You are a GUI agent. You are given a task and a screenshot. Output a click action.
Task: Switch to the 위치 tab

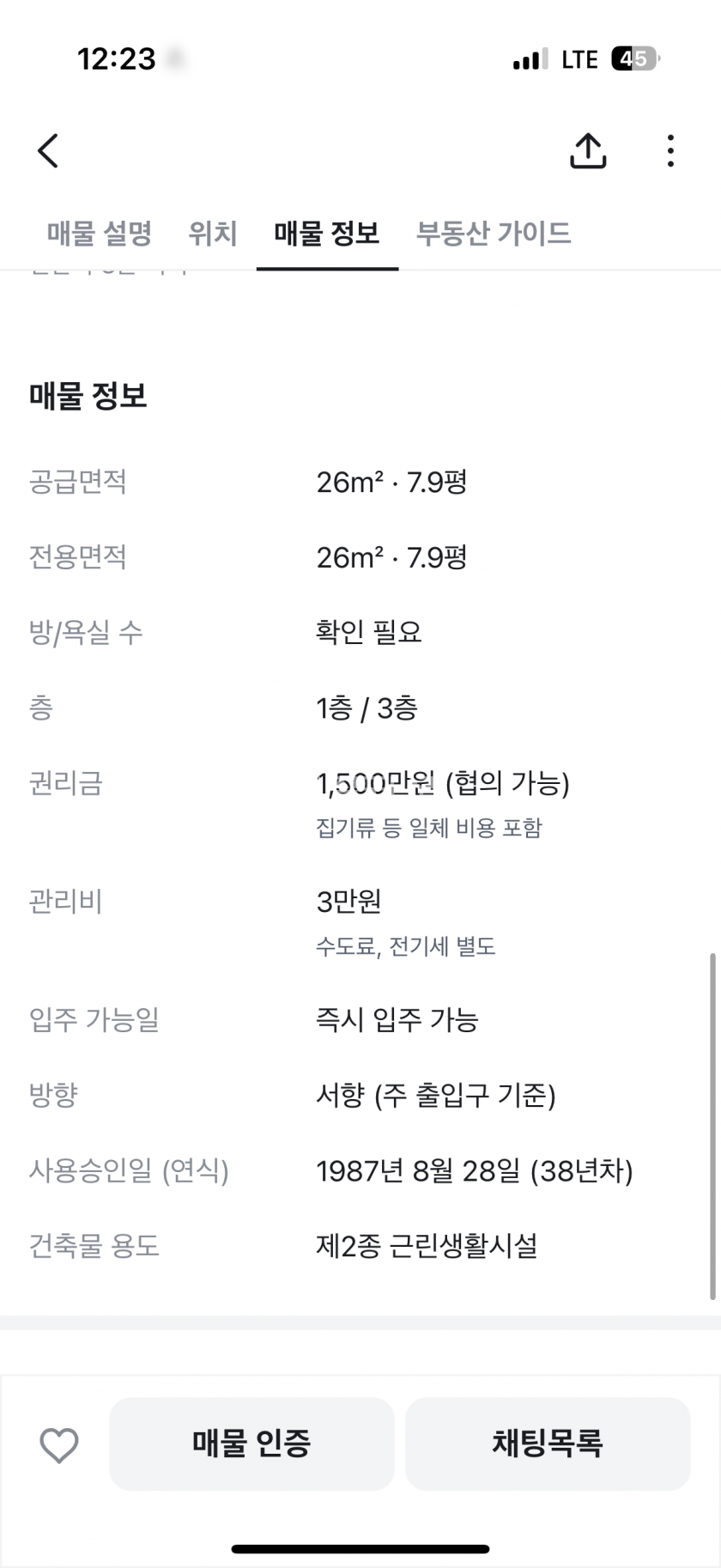point(212,234)
